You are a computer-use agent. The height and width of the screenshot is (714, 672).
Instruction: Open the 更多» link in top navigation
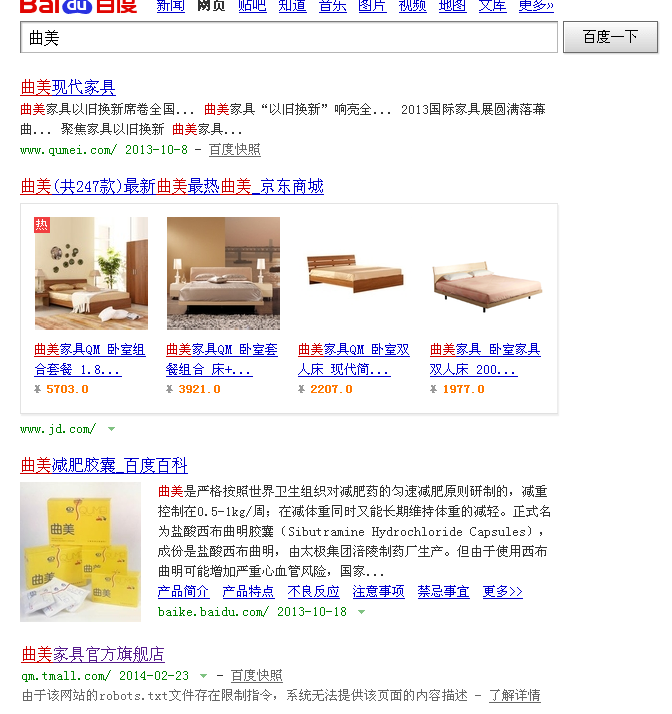pyautogui.click(x=536, y=5)
